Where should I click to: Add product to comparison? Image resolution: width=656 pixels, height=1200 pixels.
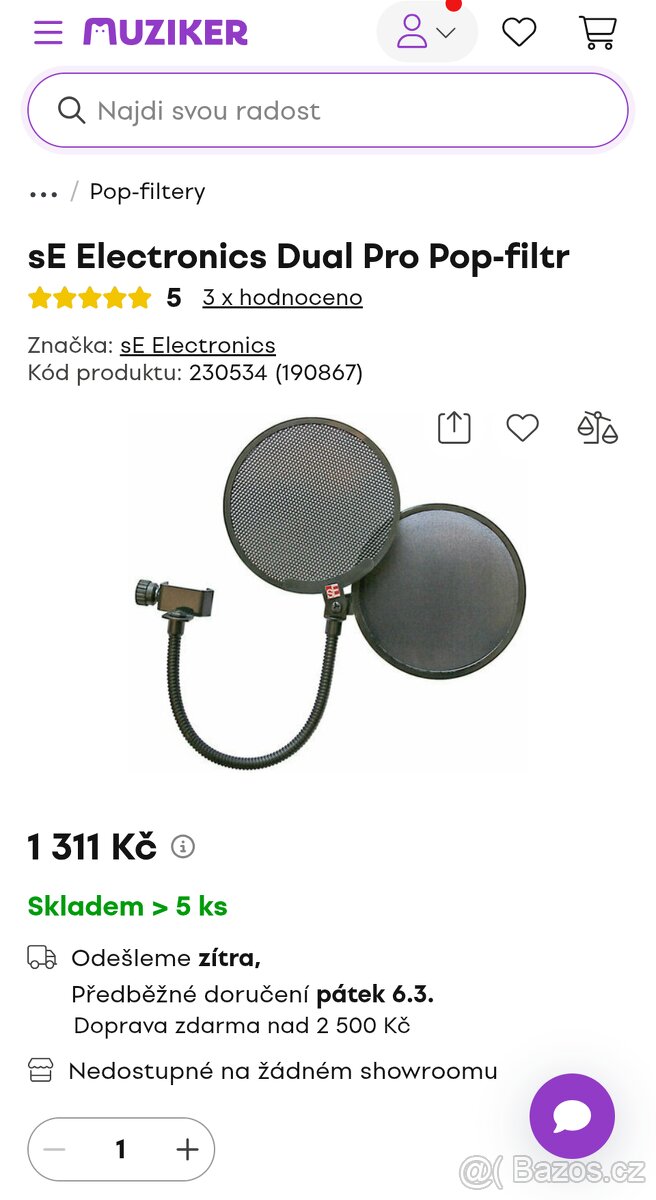click(598, 428)
